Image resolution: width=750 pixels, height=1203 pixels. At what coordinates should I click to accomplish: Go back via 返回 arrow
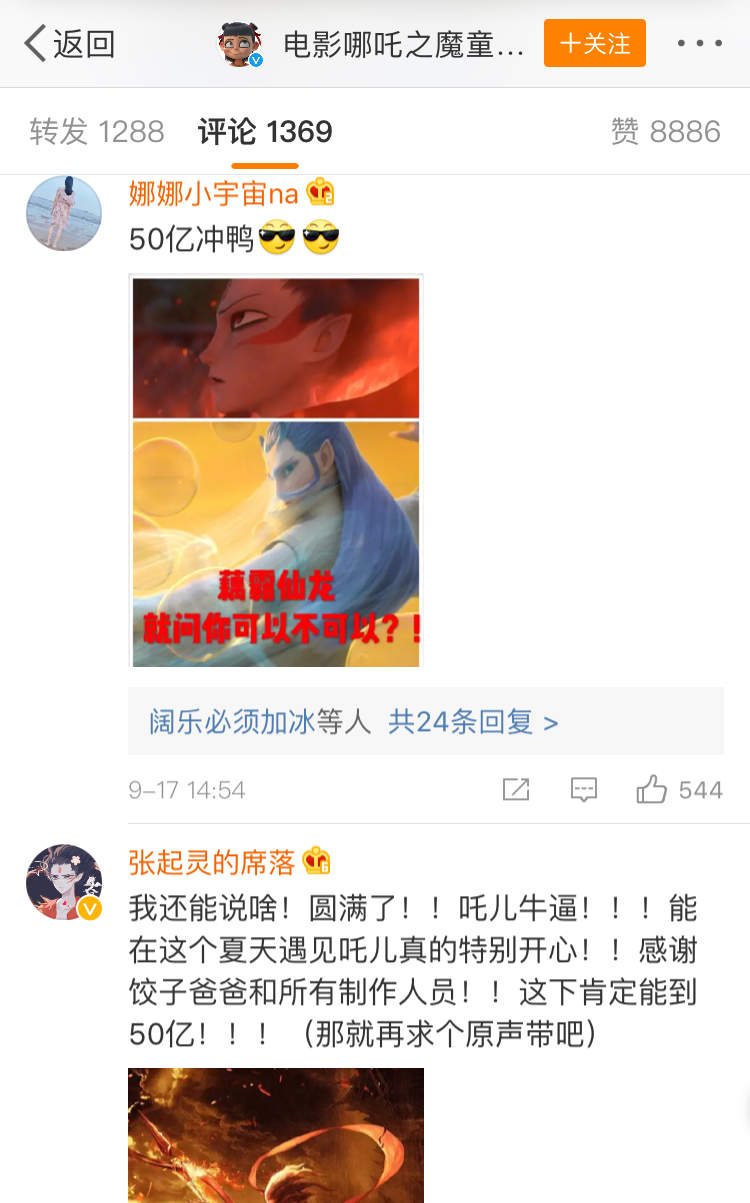[68, 44]
